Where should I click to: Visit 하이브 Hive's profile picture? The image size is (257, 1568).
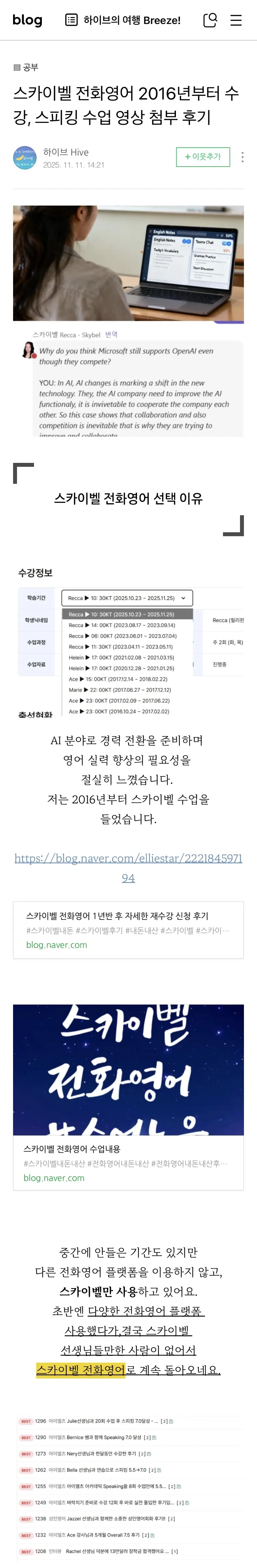tap(25, 158)
